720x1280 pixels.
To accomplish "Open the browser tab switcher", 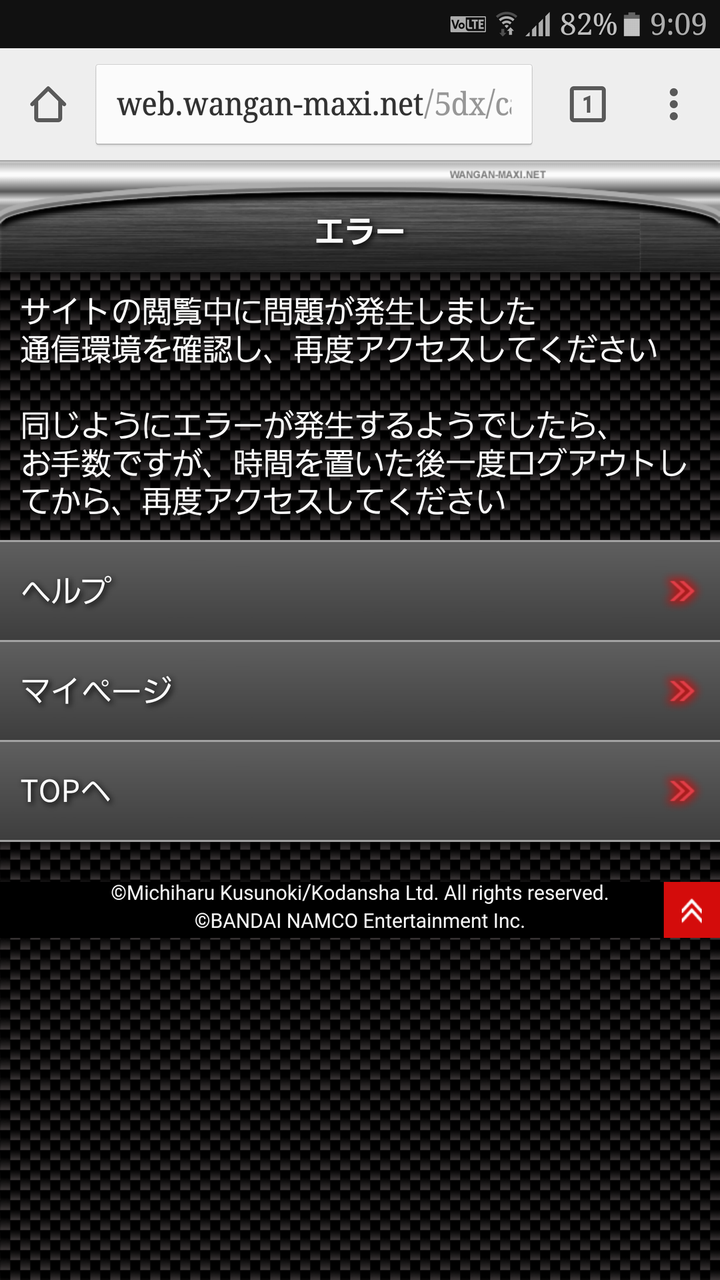I will (587, 104).
